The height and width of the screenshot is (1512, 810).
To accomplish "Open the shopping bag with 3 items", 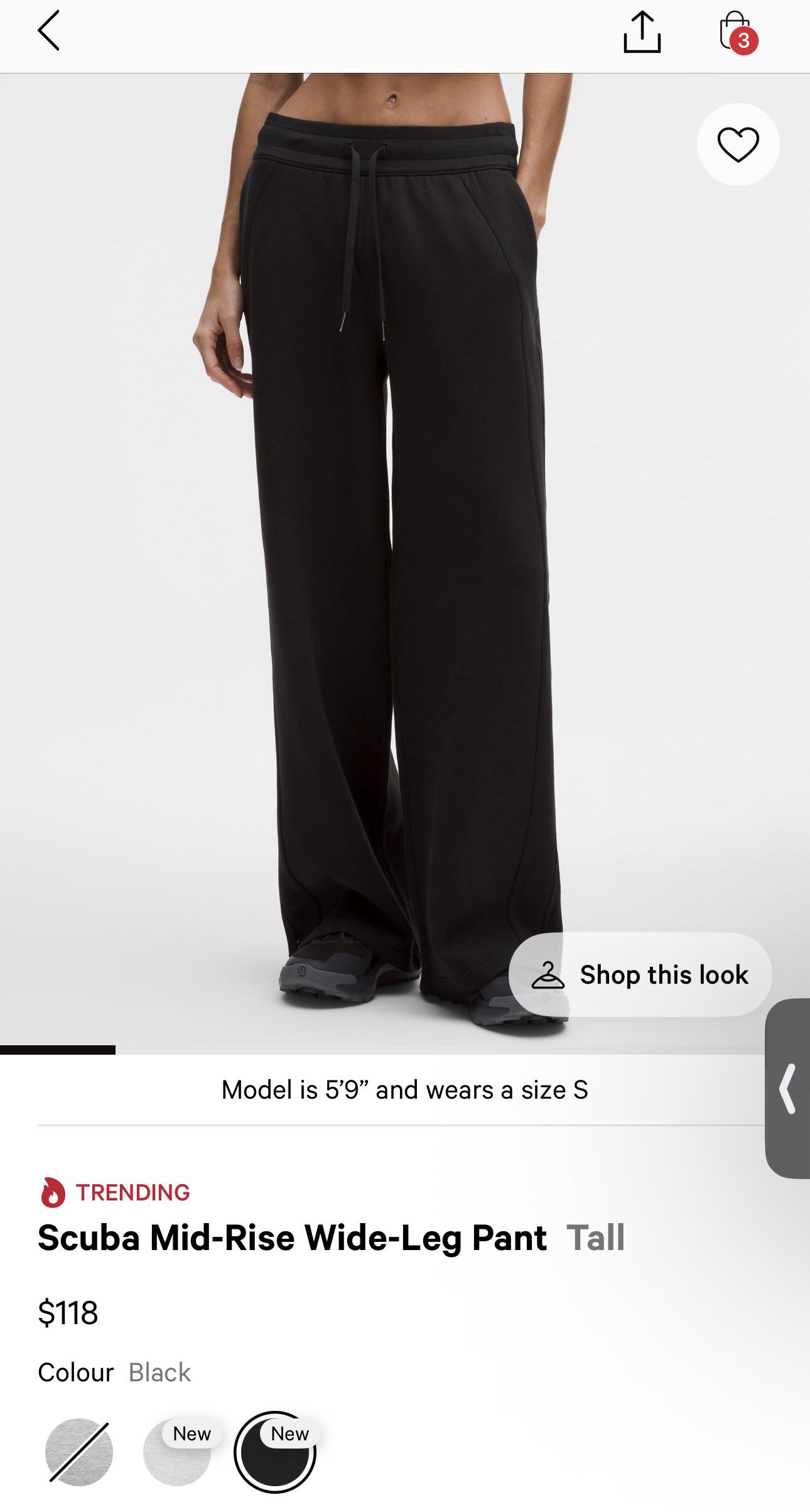I will (737, 31).
